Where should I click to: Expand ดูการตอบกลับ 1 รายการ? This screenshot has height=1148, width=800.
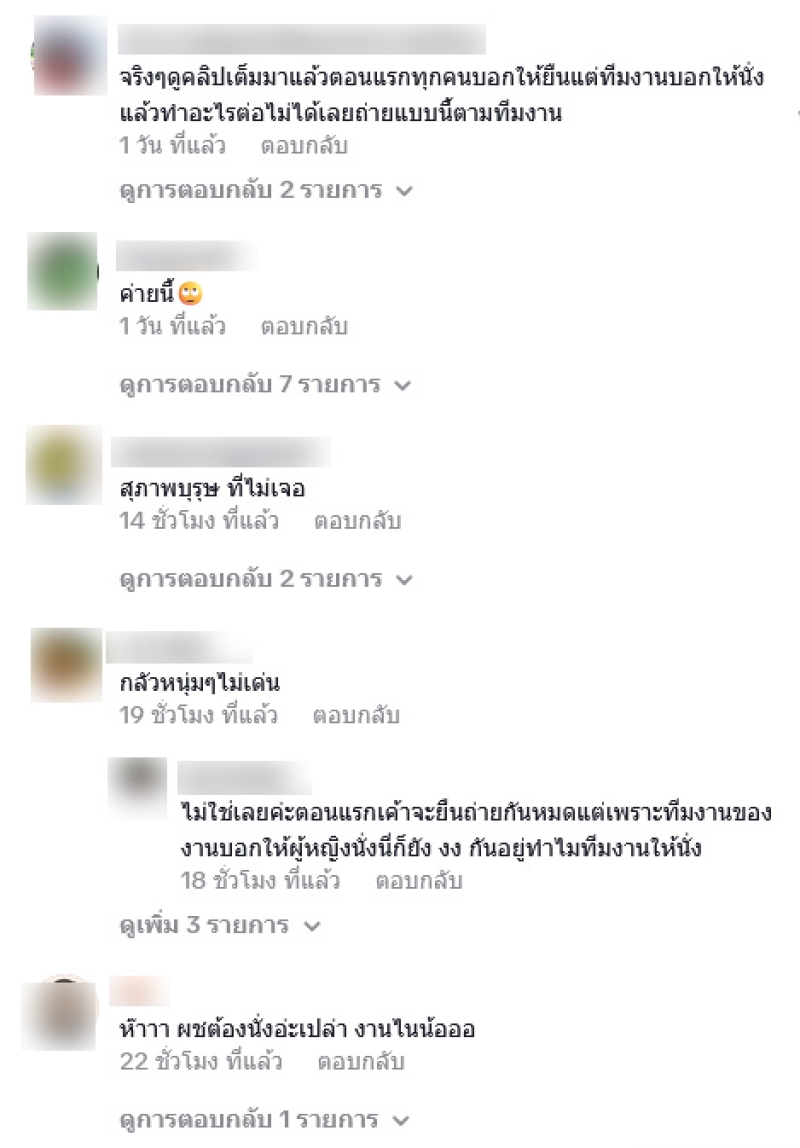point(265,1119)
